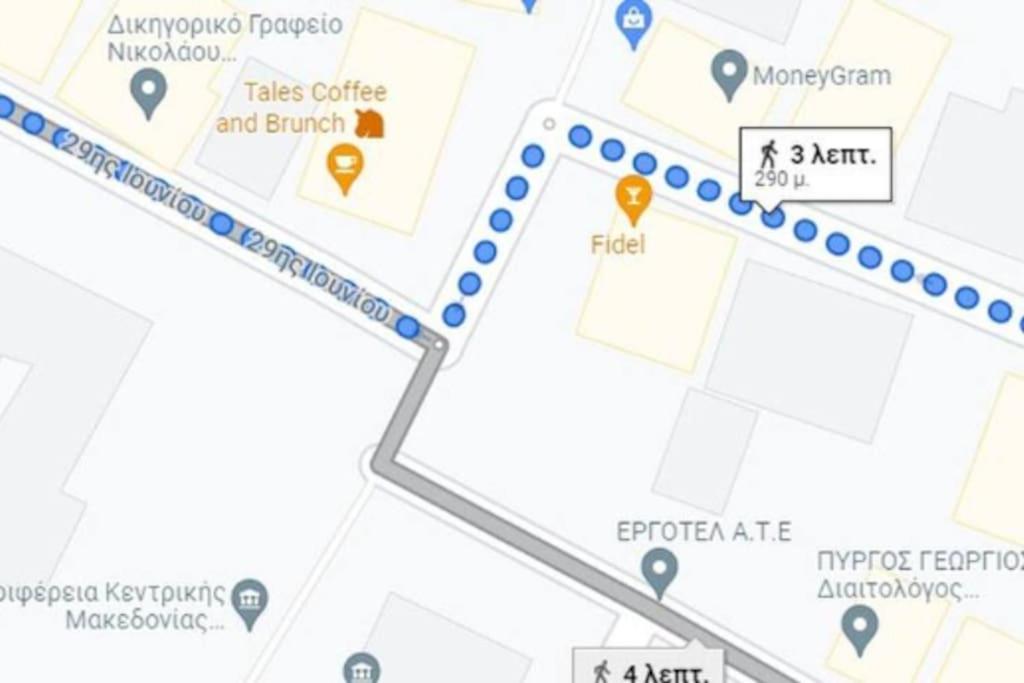This screenshot has height=683, width=1024.
Task: Open the blue shopping bag pin
Action: pyautogui.click(x=632, y=20)
